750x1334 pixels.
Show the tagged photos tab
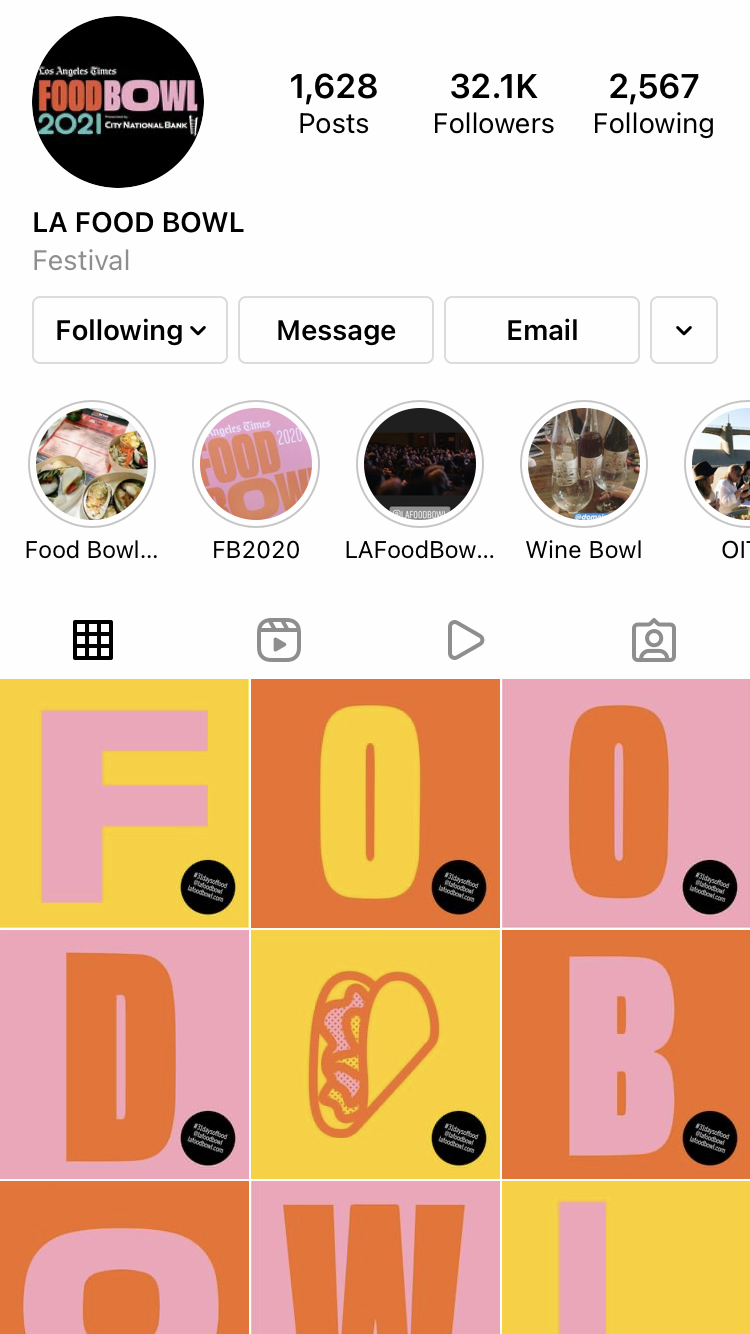[654, 640]
